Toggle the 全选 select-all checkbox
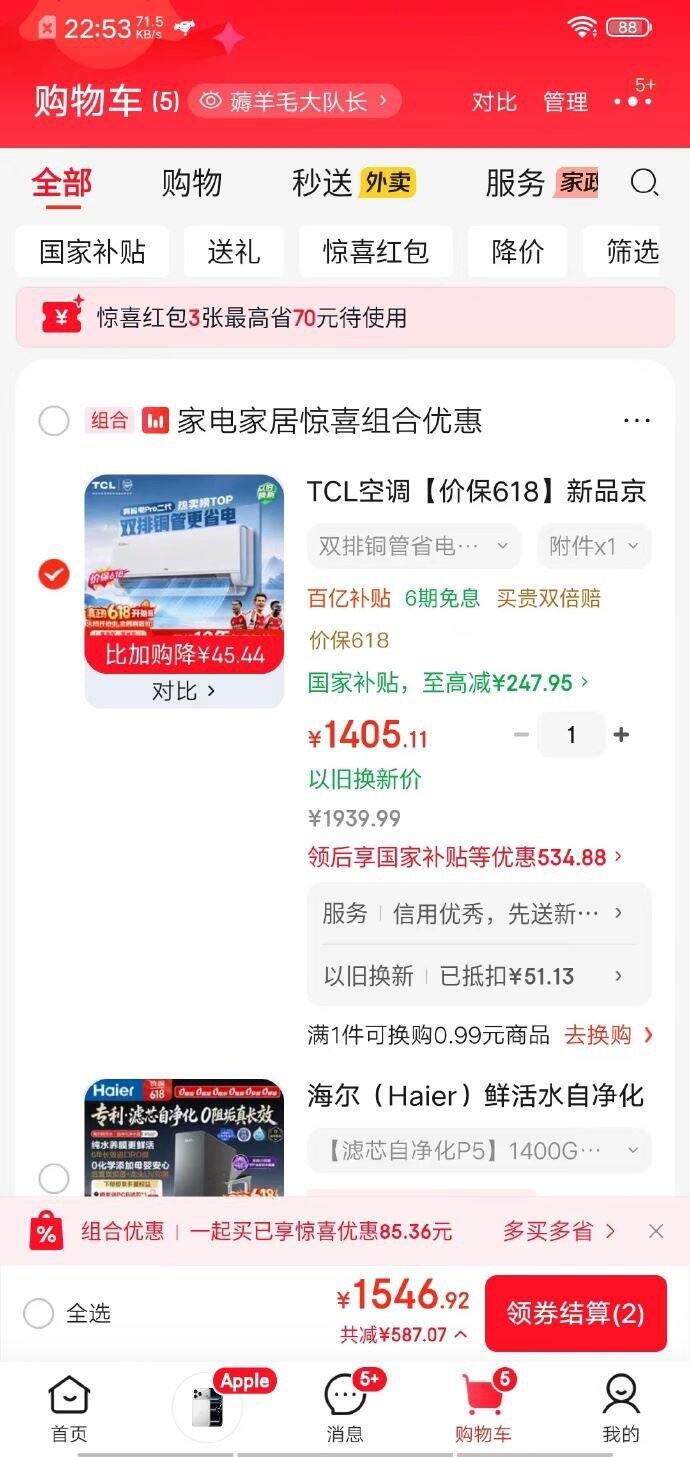The width and height of the screenshot is (690, 1457). pyautogui.click(x=38, y=1313)
